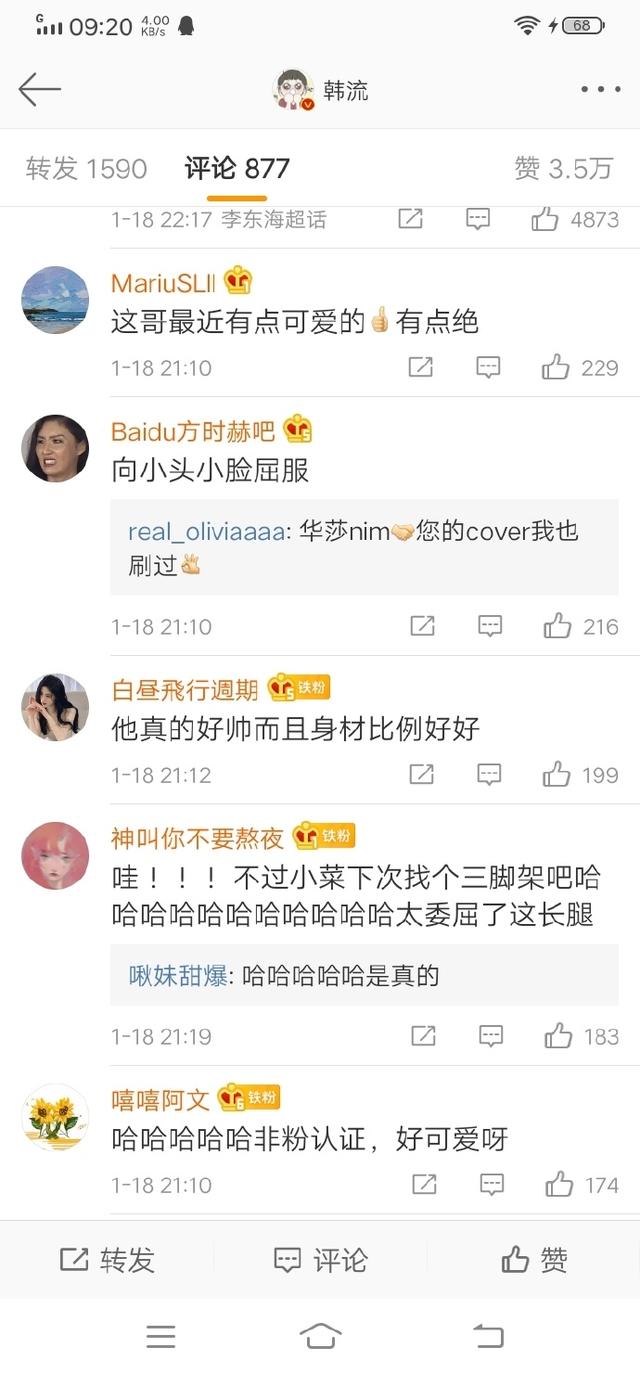Like MariuSLII's comment
The image size is (640, 1373).
pyautogui.click(x=557, y=368)
